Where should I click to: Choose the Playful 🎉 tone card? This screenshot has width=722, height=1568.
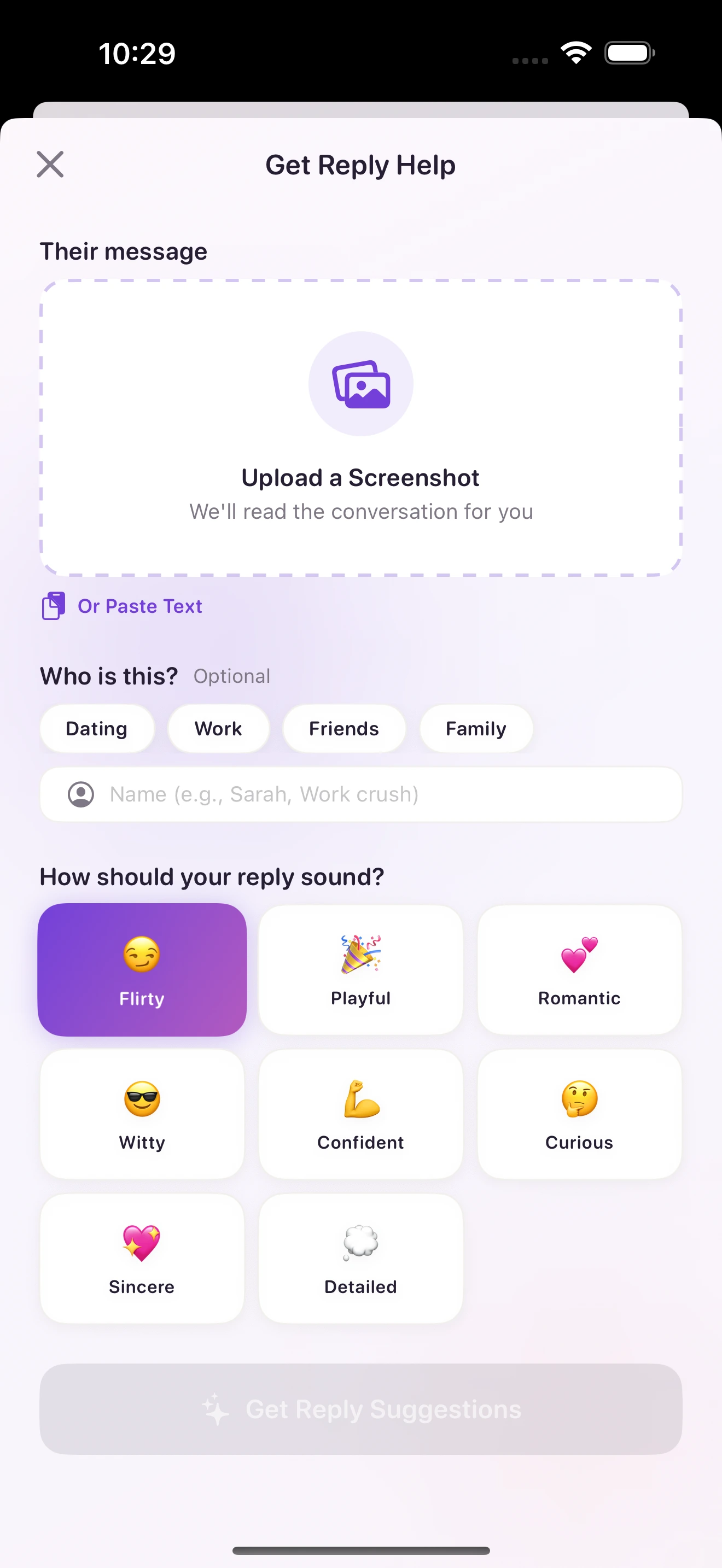click(360, 969)
